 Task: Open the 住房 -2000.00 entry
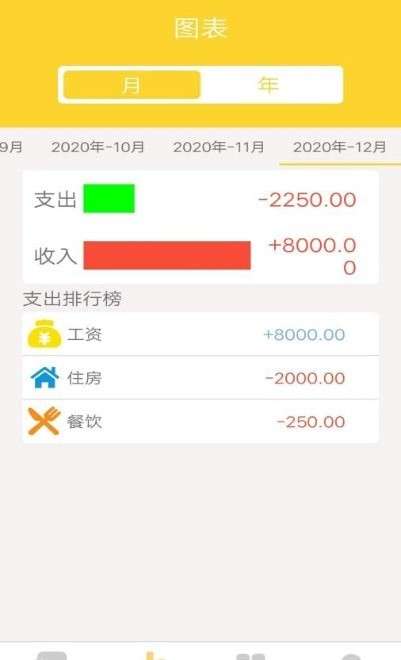pos(201,378)
